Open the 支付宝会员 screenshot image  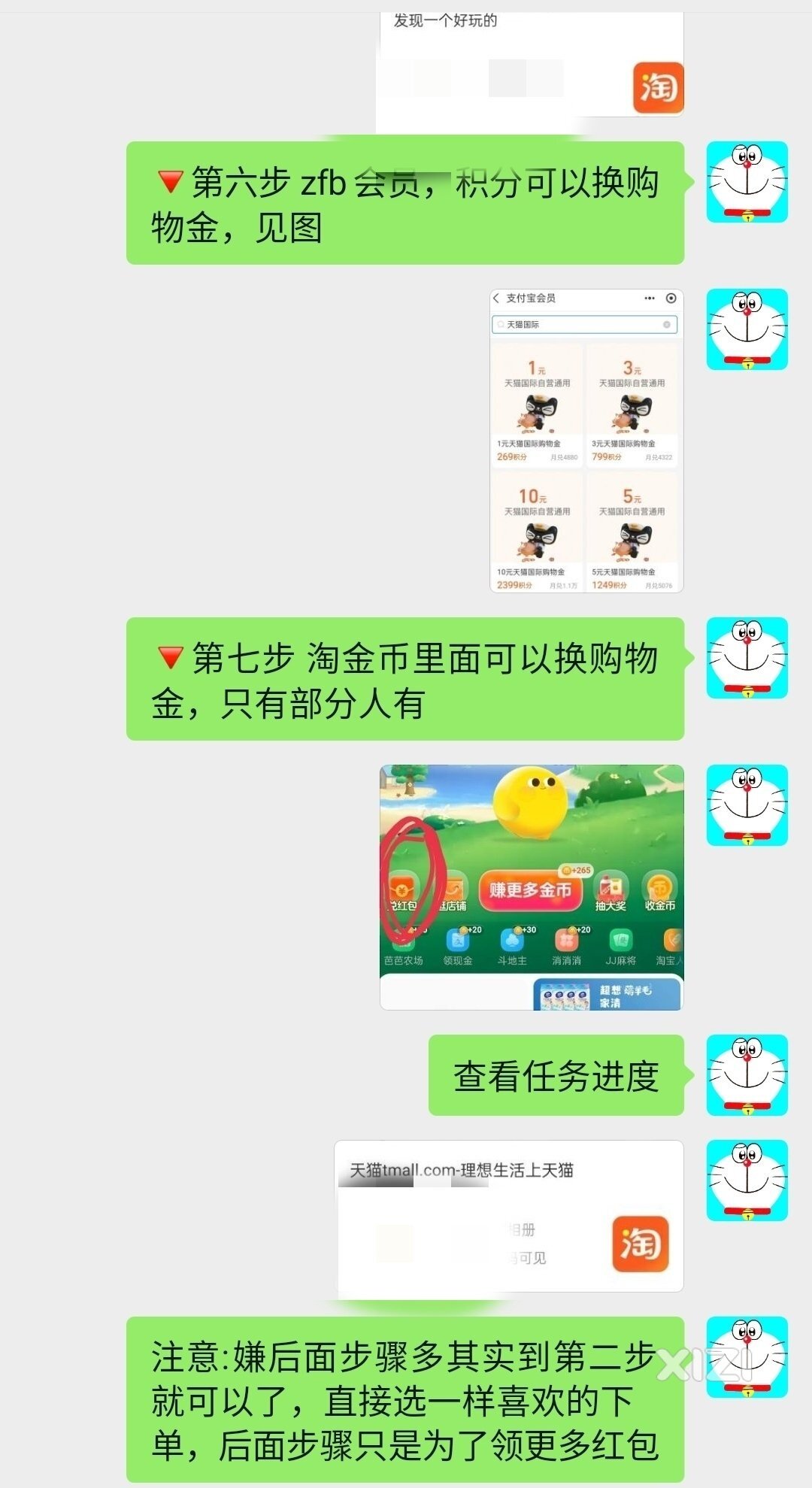tap(586, 441)
